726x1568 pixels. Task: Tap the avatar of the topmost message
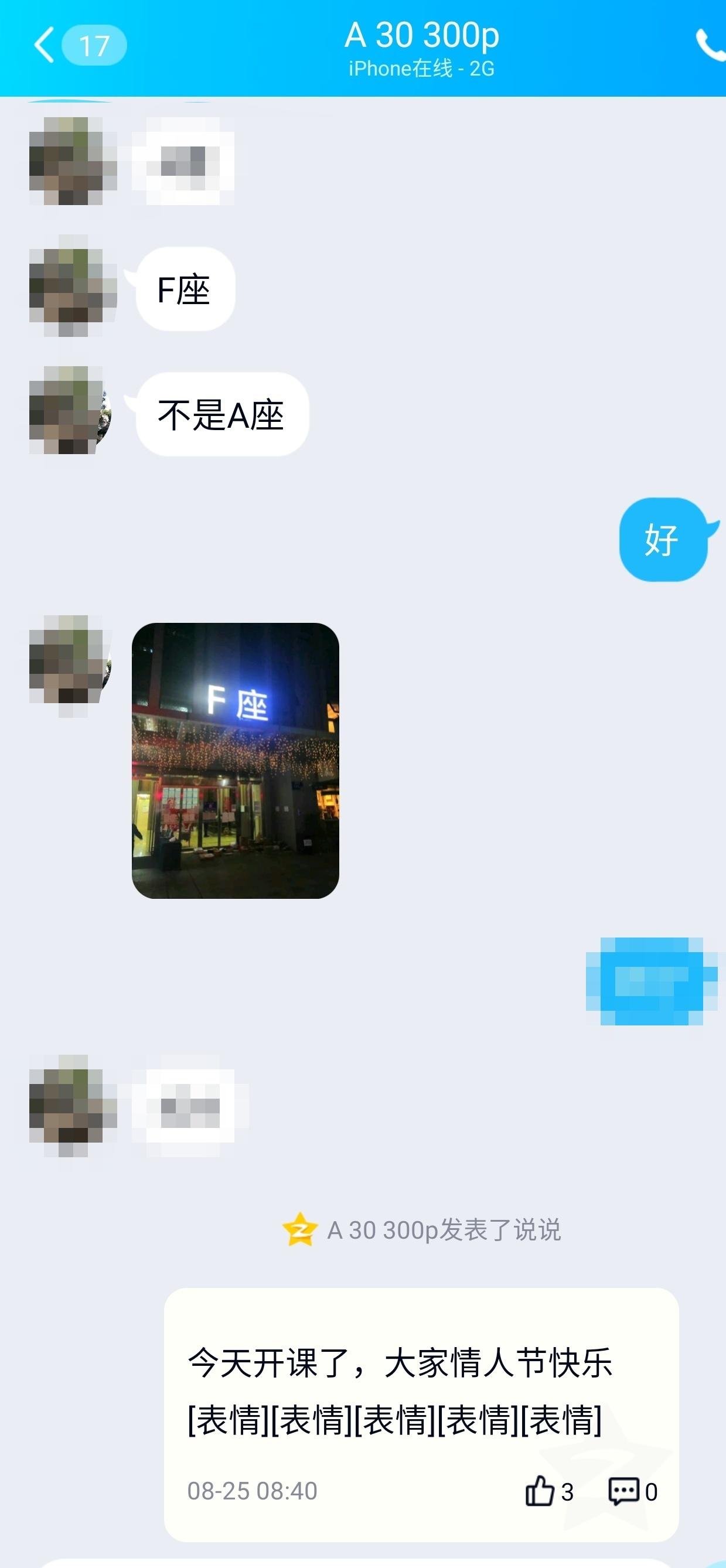pos(73,161)
